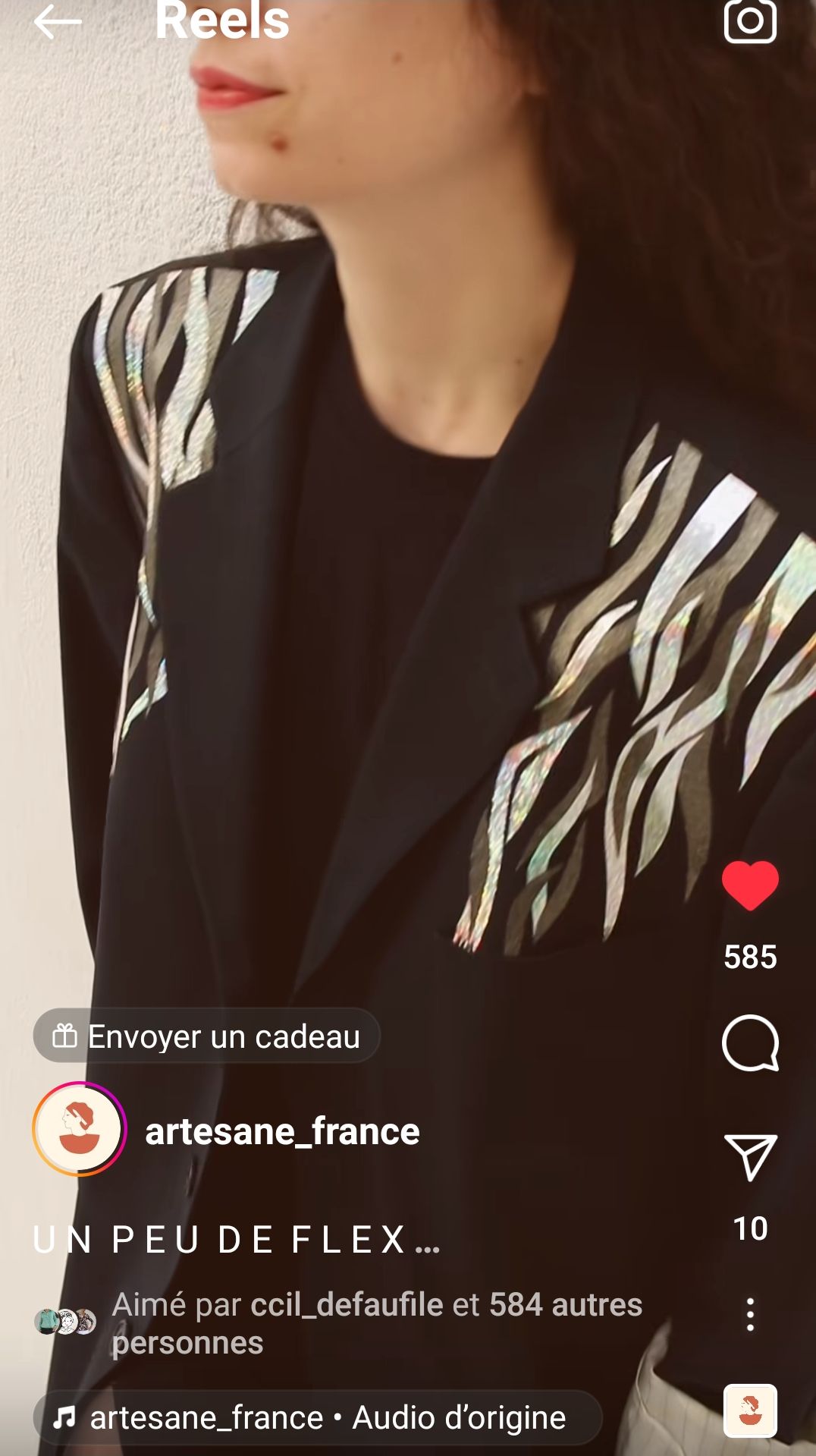Unlike this reel with the heart
Viewport: 816px width, 1456px height.
pyautogui.click(x=750, y=885)
